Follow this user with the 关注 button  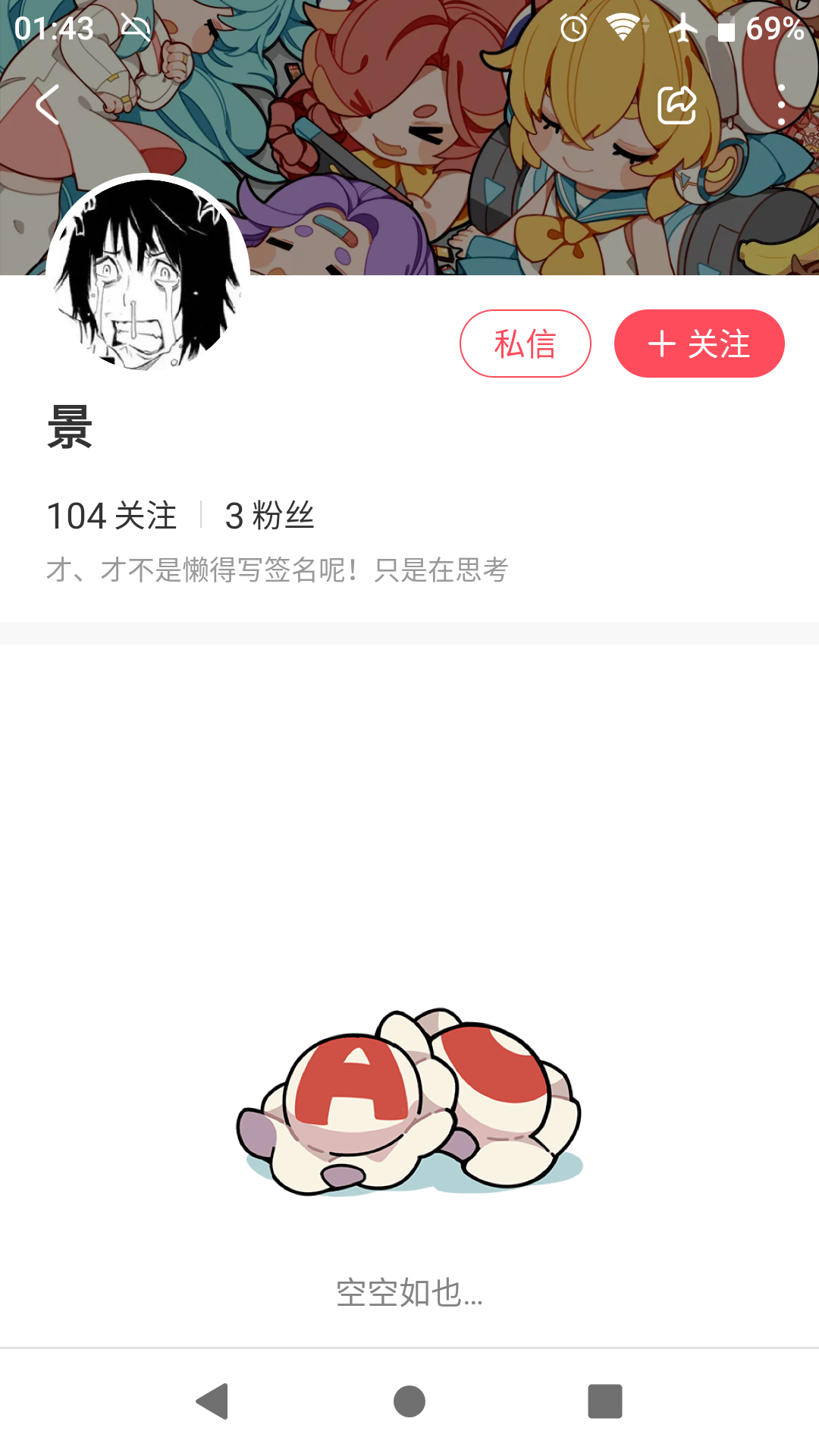point(698,344)
